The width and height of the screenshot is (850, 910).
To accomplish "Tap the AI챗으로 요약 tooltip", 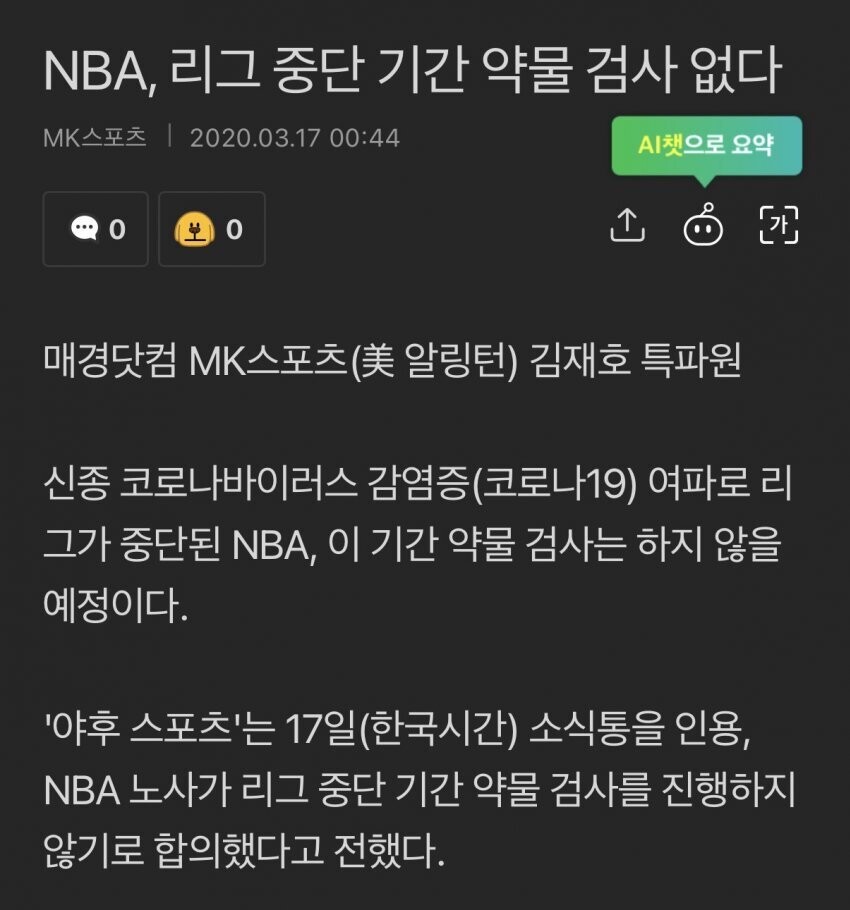I will tap(707, 146).
